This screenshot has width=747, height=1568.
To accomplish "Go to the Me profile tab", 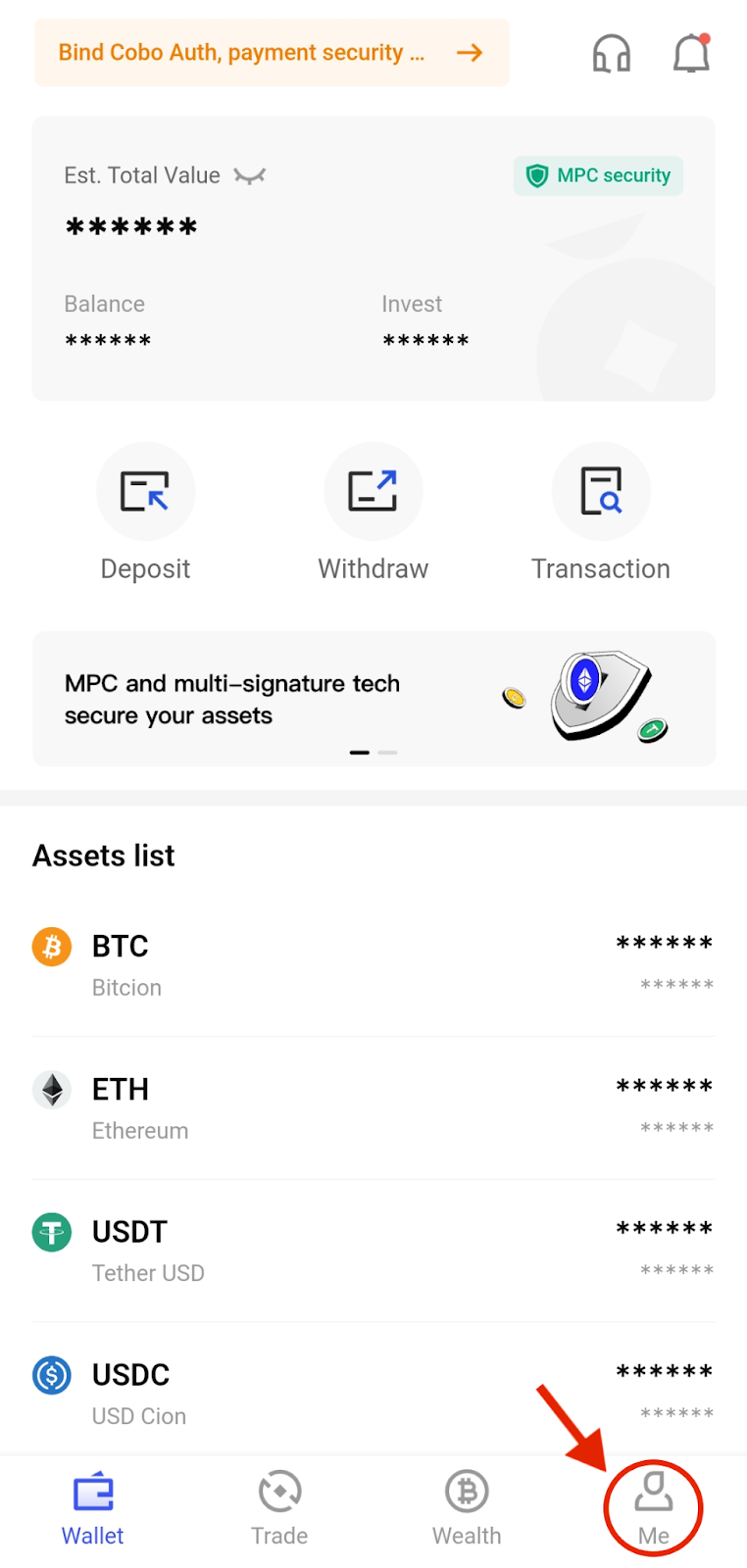I will click(x=653, y=1506).
